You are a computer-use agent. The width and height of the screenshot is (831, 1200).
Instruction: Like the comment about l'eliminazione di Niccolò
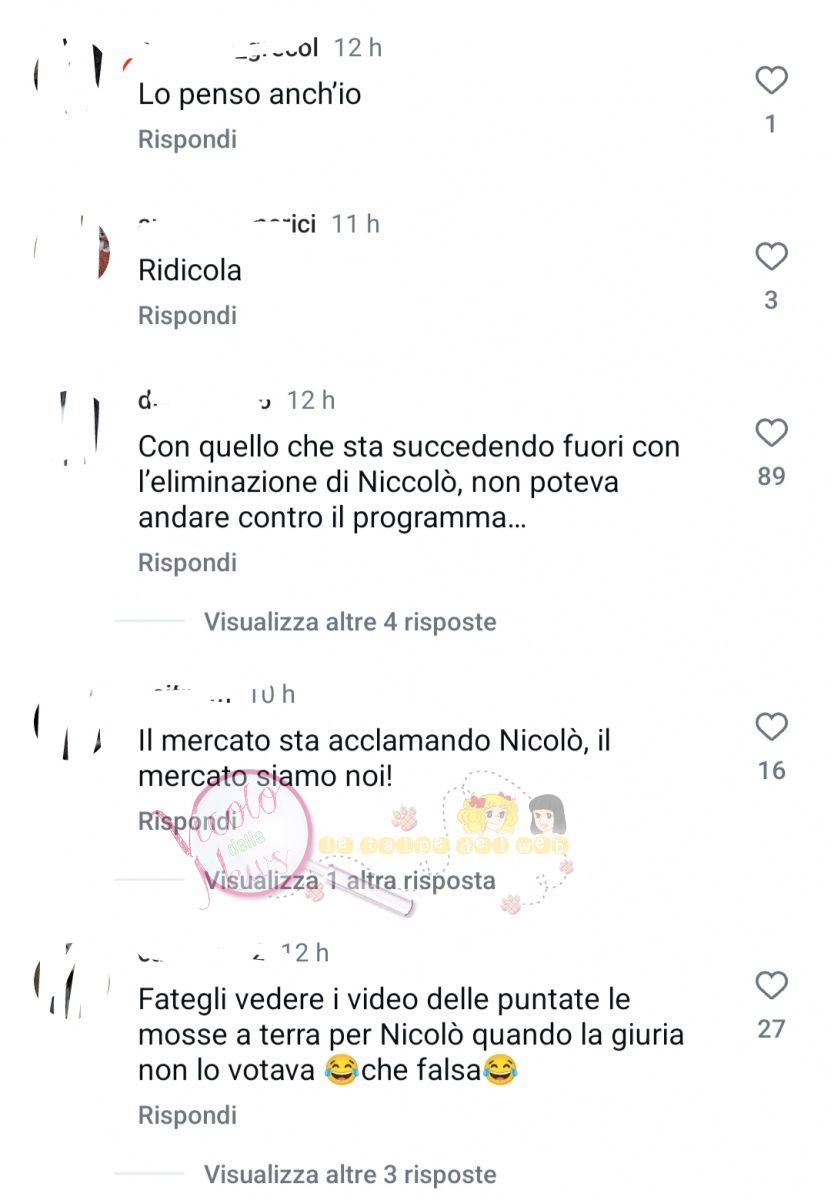(x=771, y=433)
